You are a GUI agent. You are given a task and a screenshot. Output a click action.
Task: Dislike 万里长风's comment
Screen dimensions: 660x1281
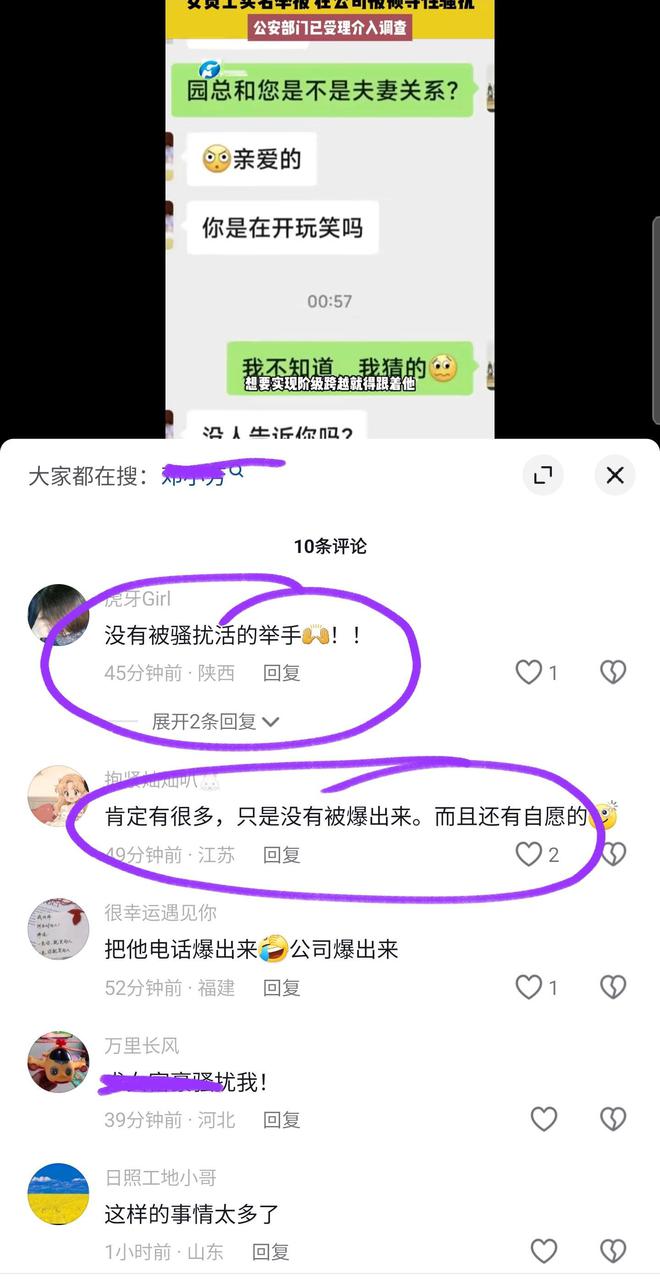612,1119
